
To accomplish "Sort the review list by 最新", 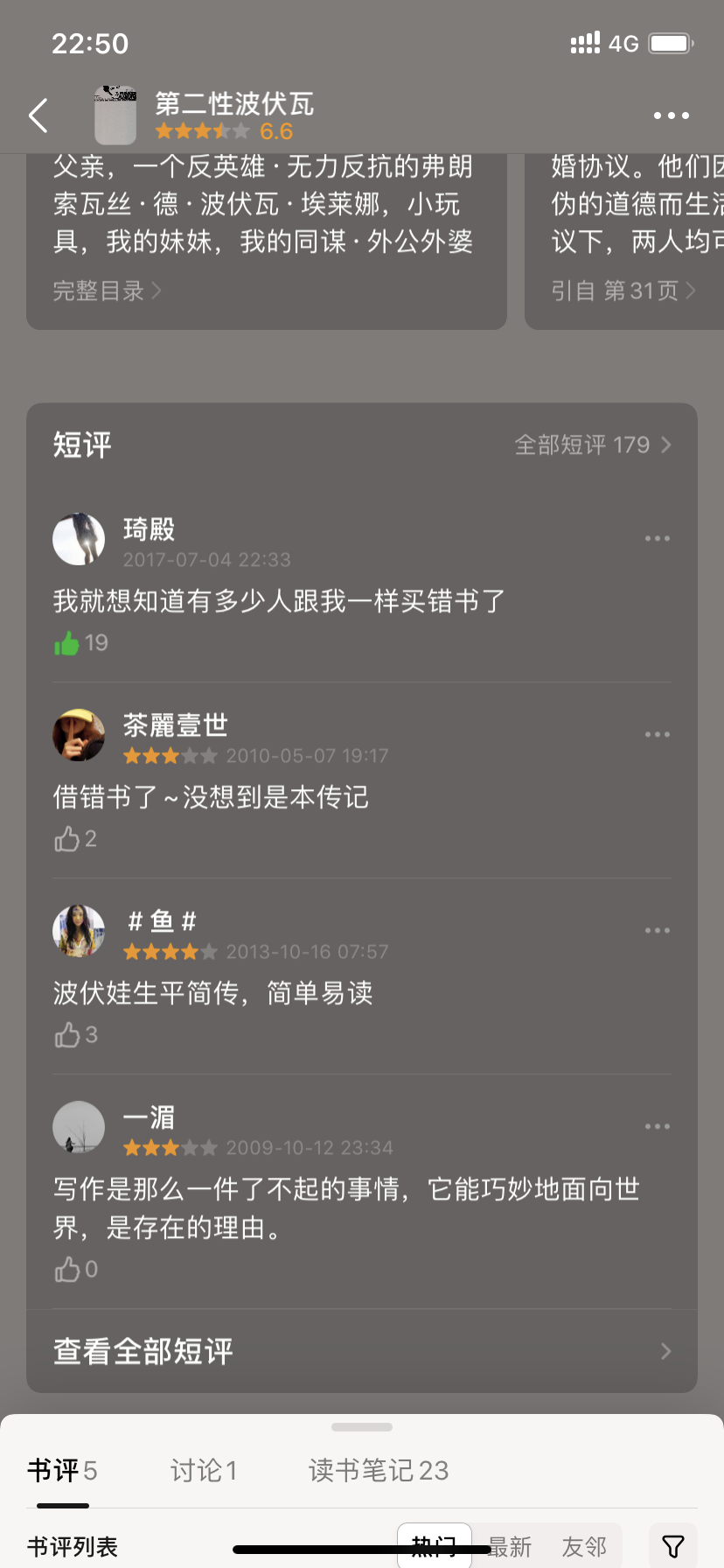I will point(510,1547).
